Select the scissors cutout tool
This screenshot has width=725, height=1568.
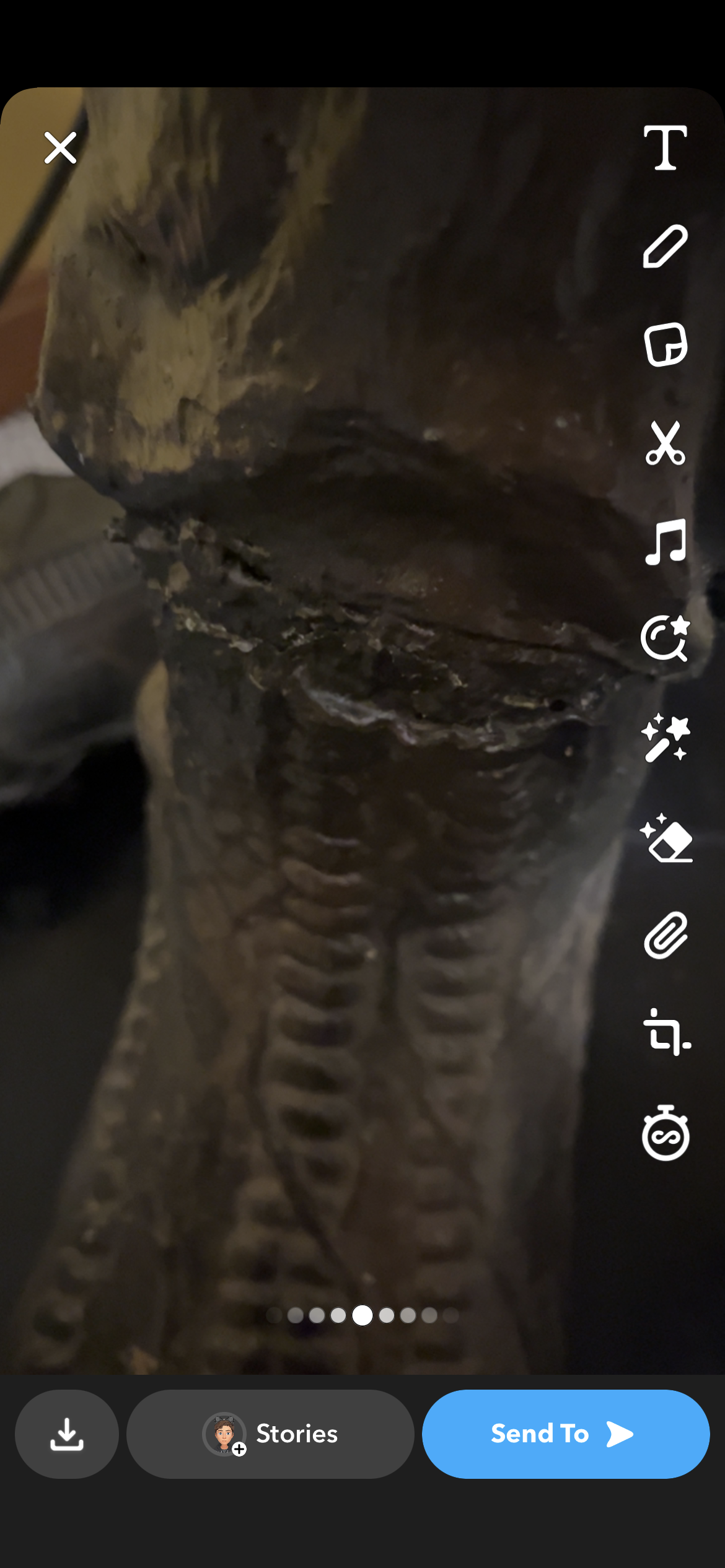pyautogui.click(x=666, y=443)
